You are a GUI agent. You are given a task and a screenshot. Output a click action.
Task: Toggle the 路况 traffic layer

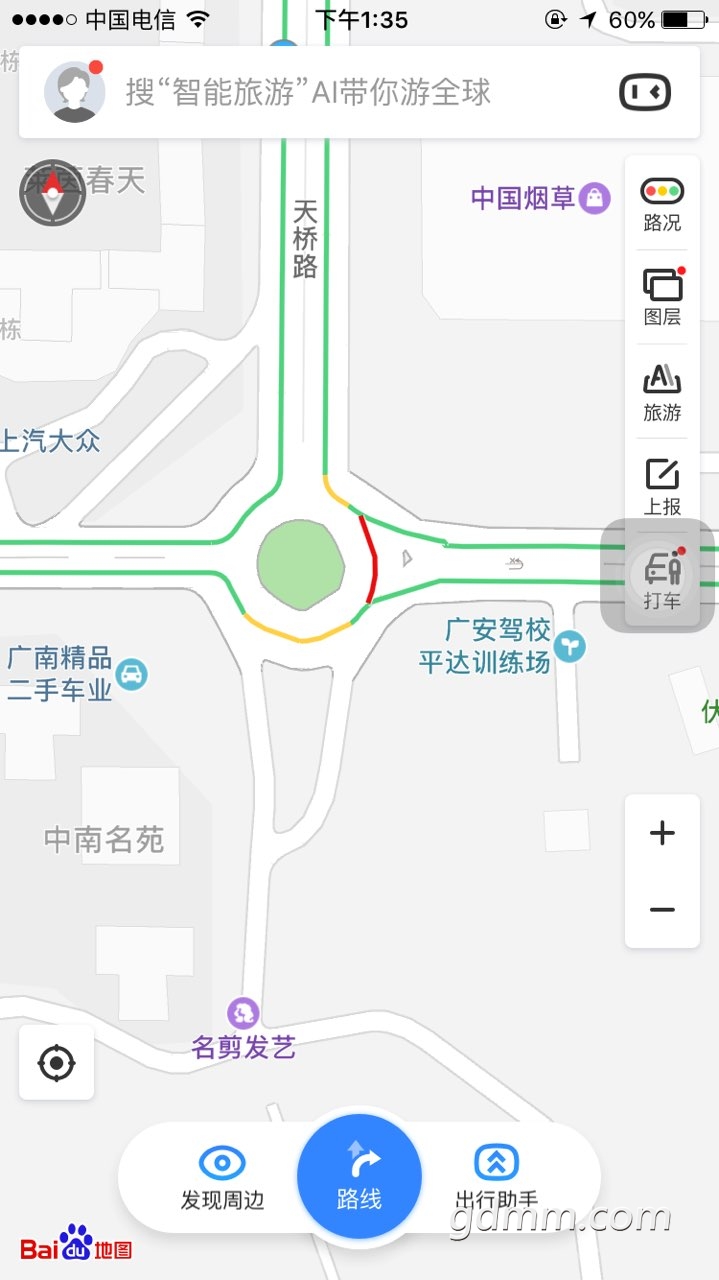point(662,204)
